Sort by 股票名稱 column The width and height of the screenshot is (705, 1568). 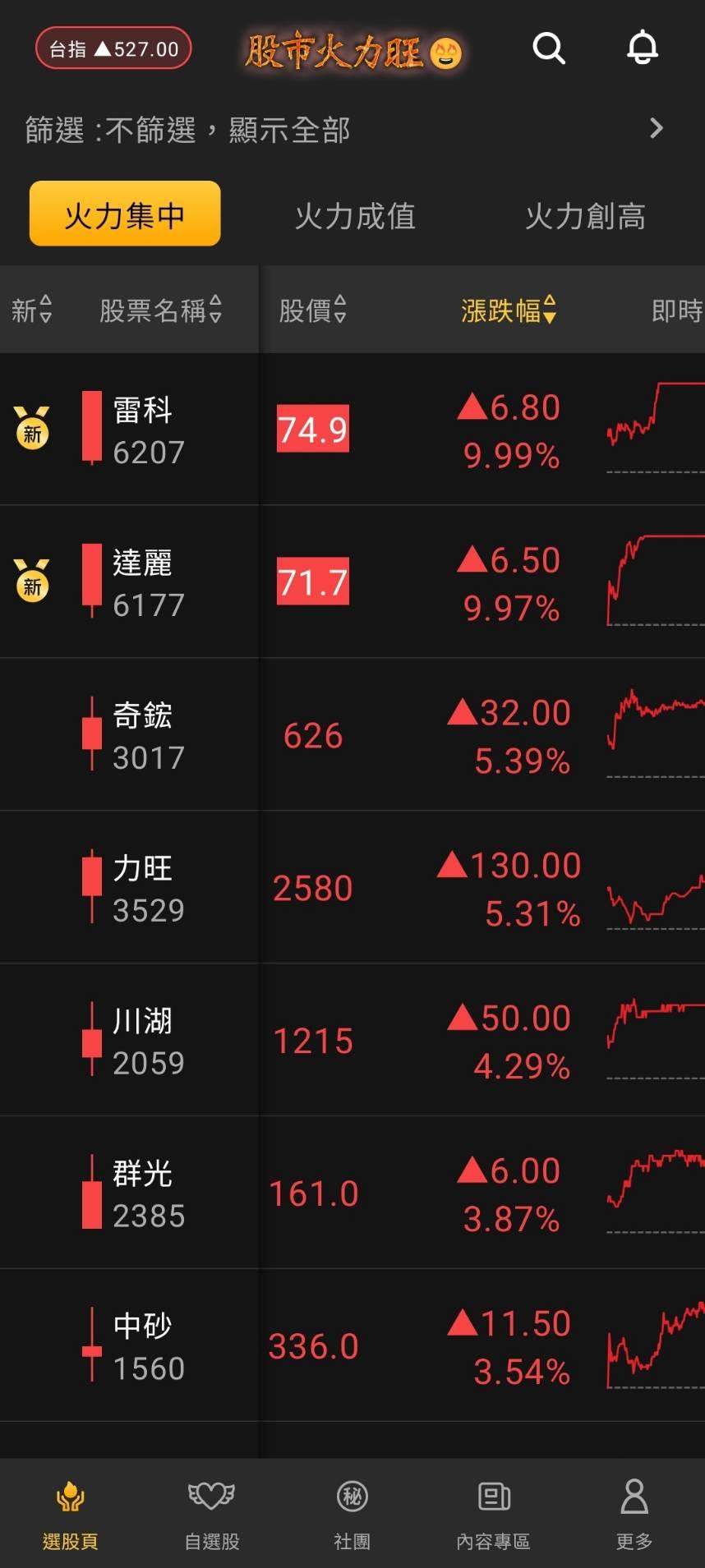coord(161,310)
